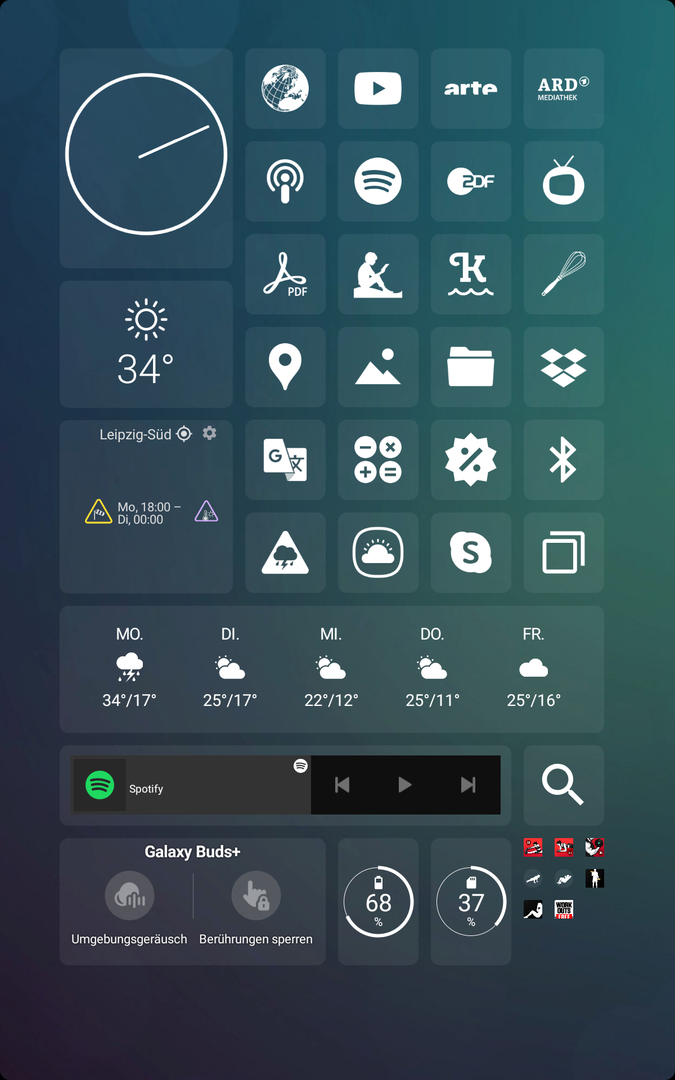Skip to next track in Spotify widget
The image size is (675, 1080).
(x=468, y=785)
